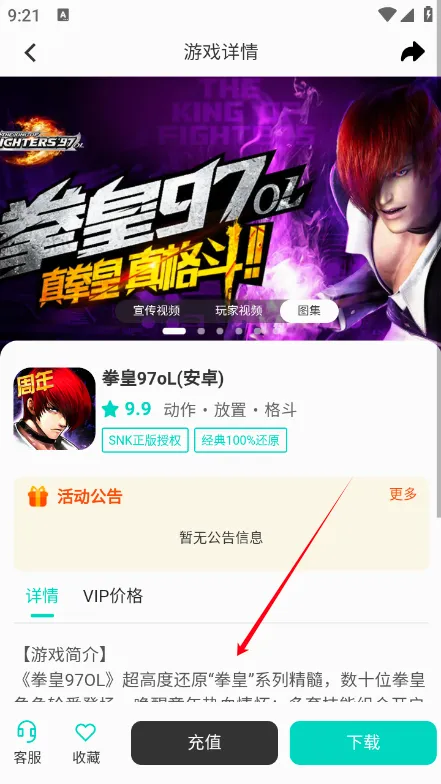
Task: Open 更多 in 活动公告
Action: point(403,494)
